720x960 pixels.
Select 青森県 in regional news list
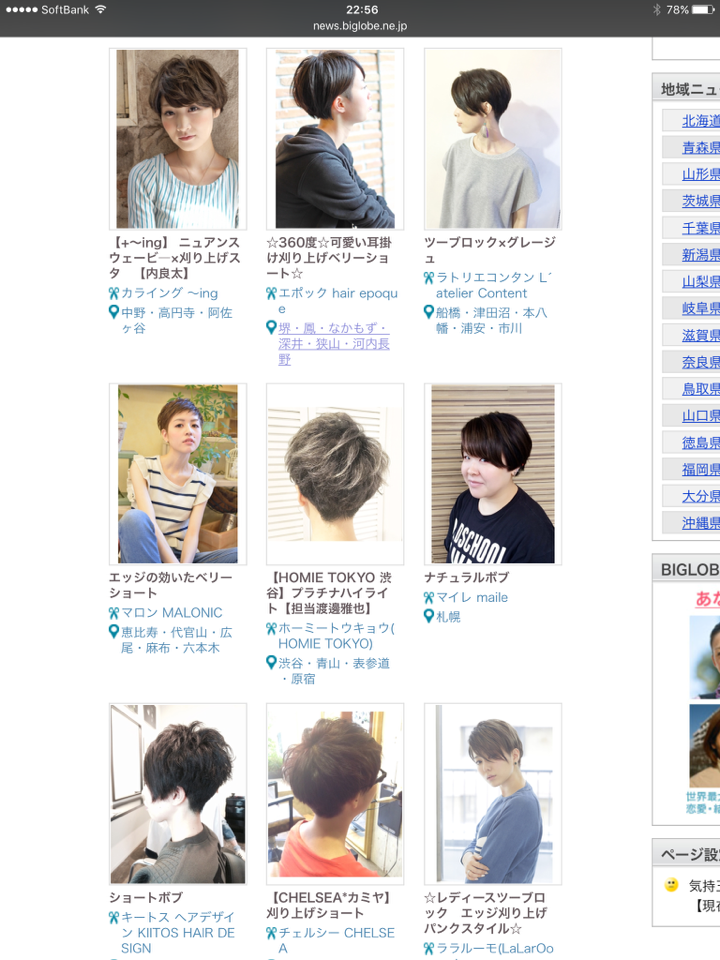[x=700, y=147]
